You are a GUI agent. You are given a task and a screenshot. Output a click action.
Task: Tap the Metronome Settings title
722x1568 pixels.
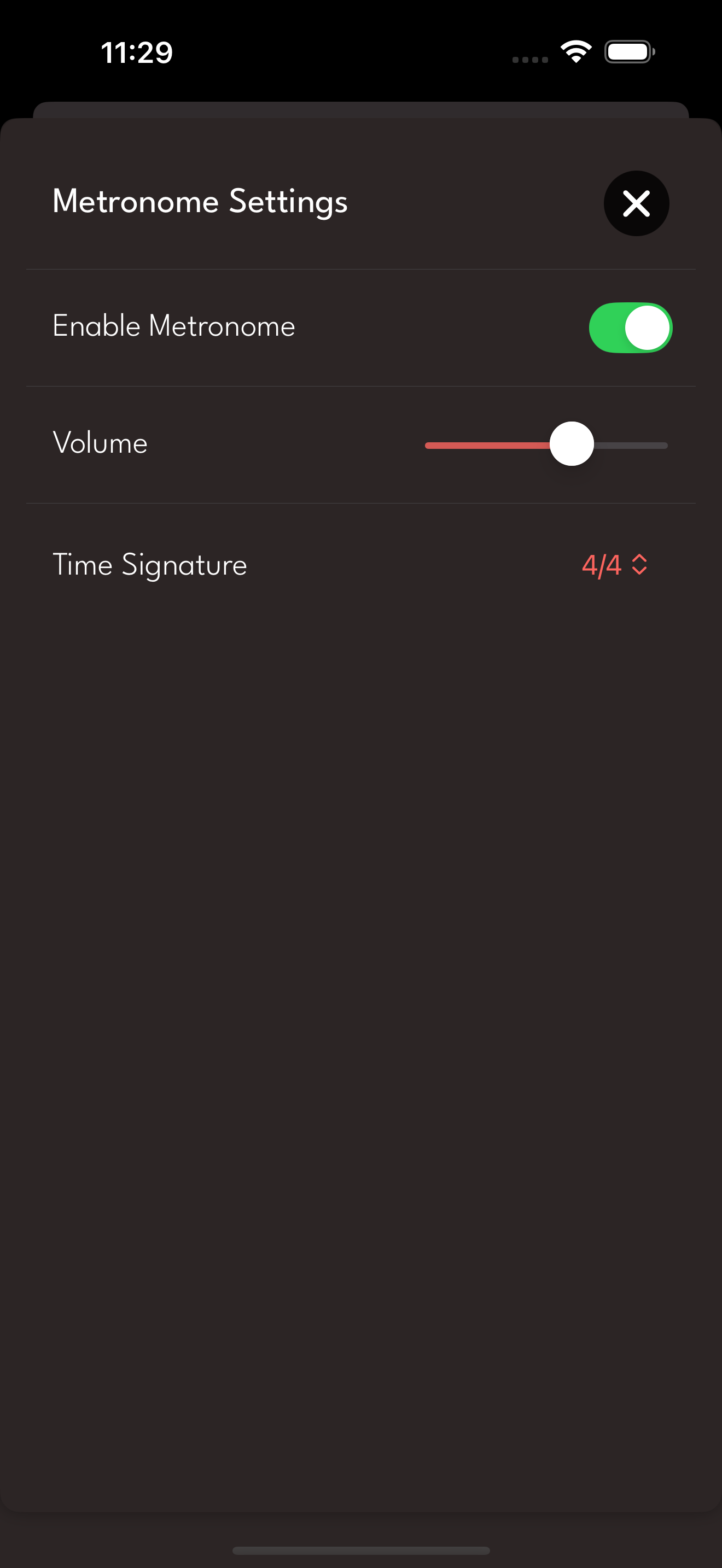point(200,203)
